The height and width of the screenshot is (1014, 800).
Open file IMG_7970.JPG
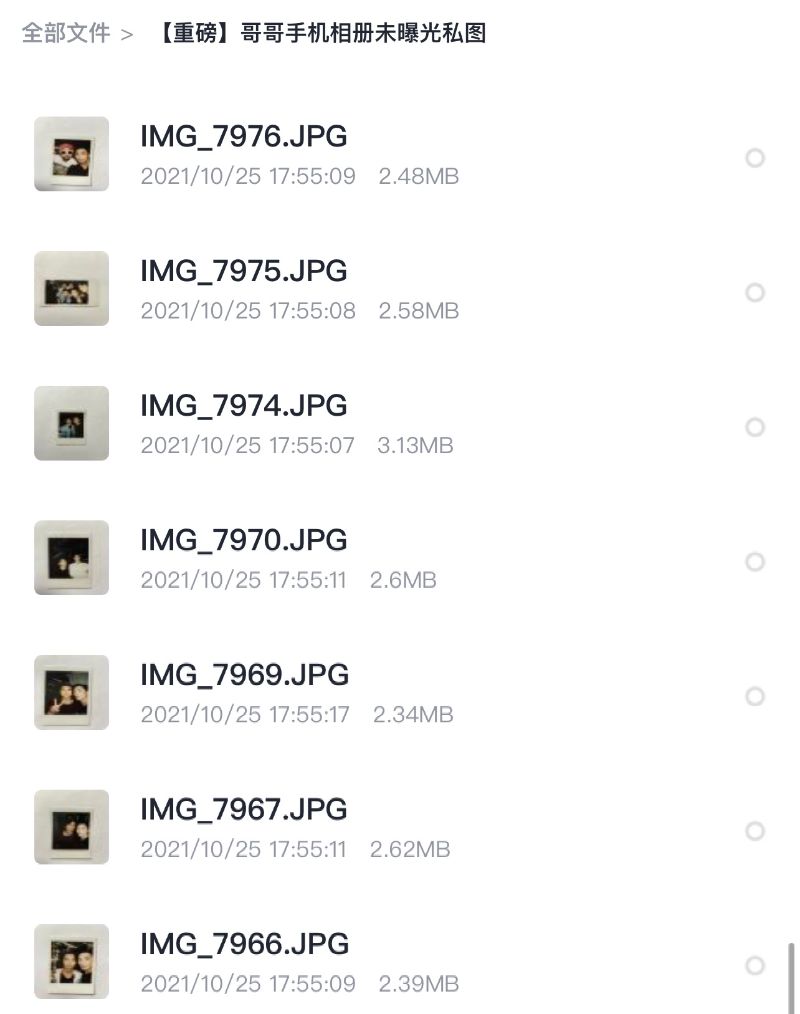point(244,540)
